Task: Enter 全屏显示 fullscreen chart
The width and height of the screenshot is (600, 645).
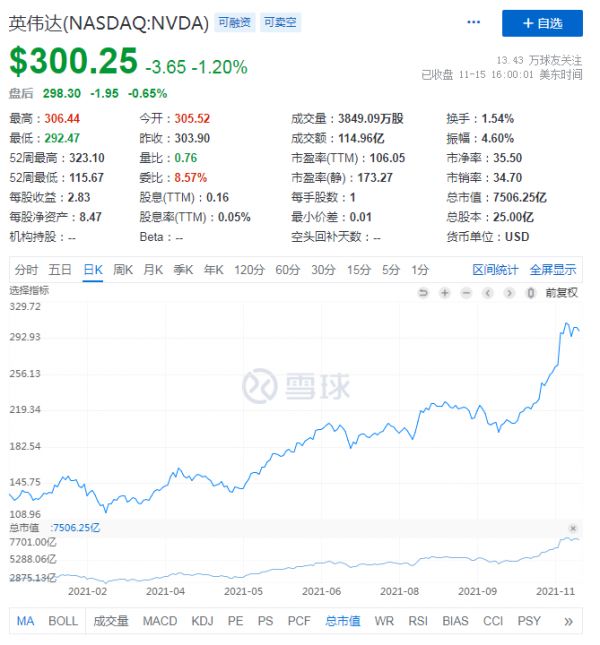Action: click(x=552, y=270)
